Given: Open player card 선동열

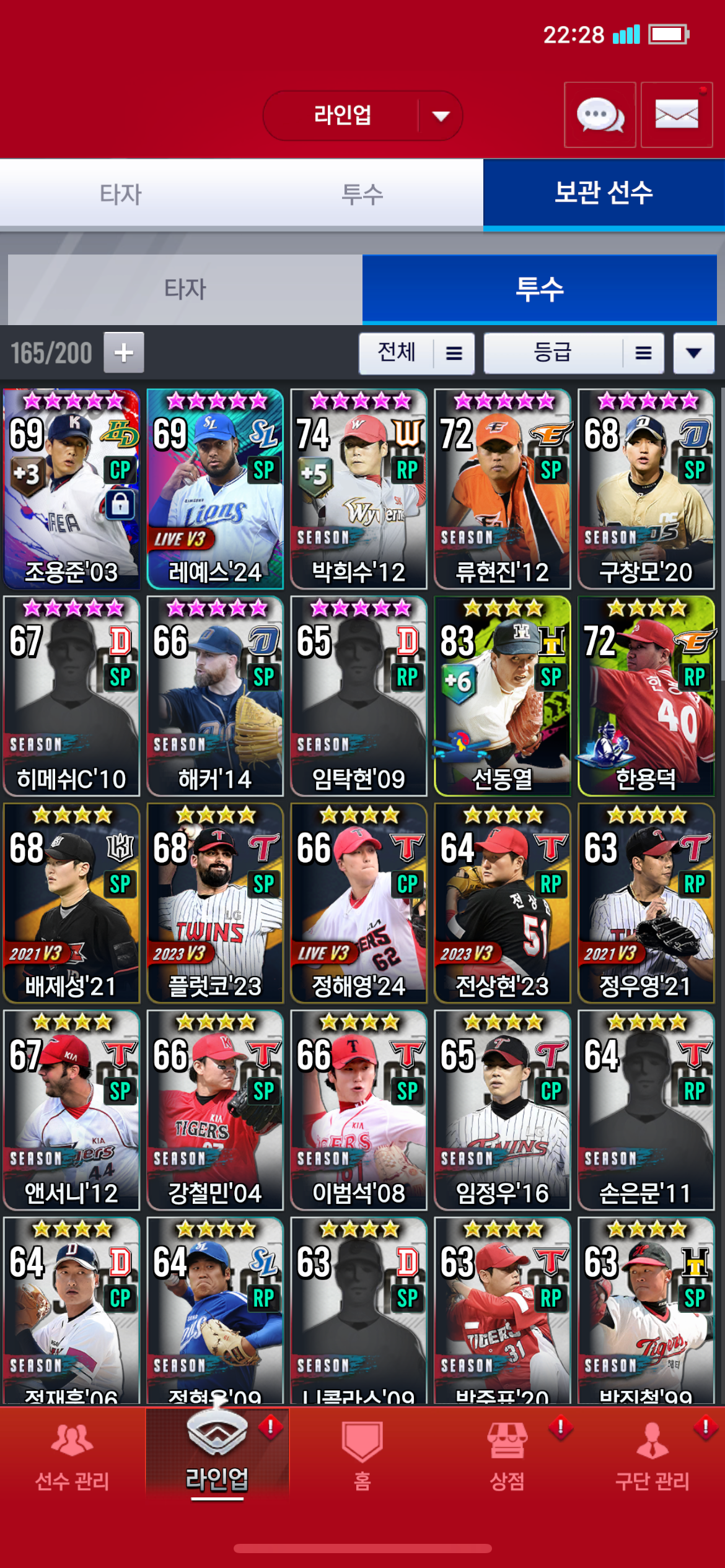Looking at the screenshot, I should (x=502, y=695).
